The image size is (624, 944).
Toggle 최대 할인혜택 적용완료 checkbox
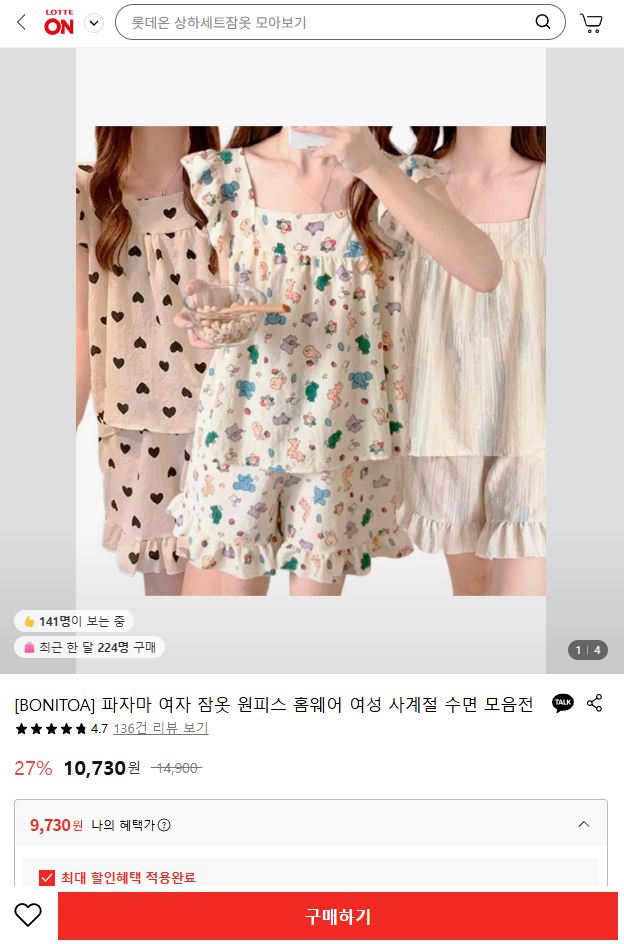46,877
